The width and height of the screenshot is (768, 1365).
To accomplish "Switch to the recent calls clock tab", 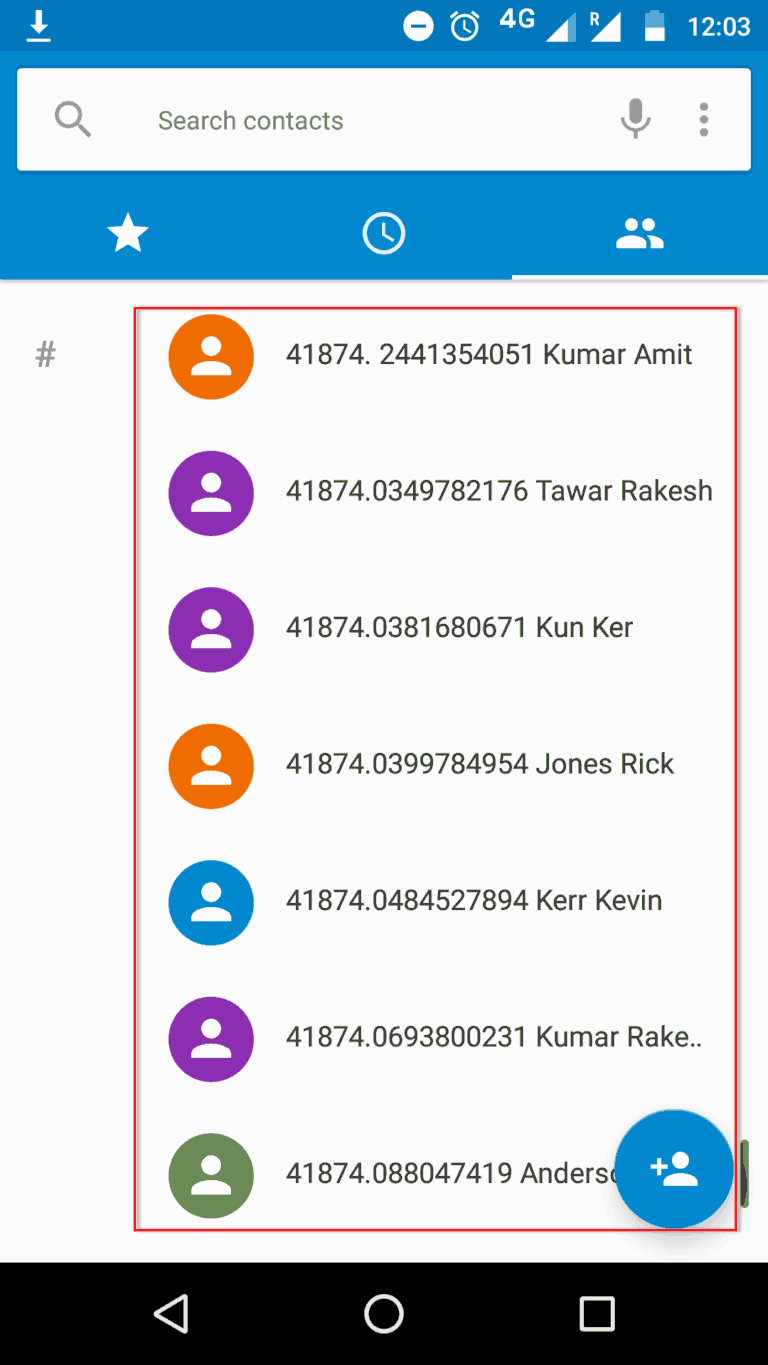I will [x=384, y=234].
